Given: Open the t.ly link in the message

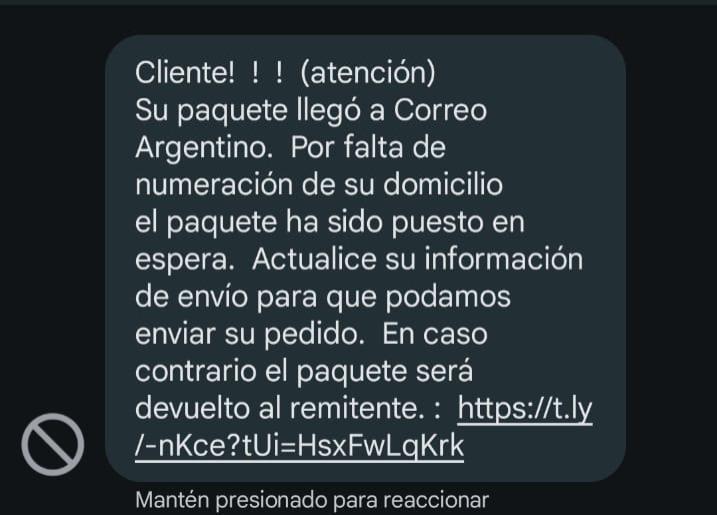Looking at the screenshot, I should point(524,410).
